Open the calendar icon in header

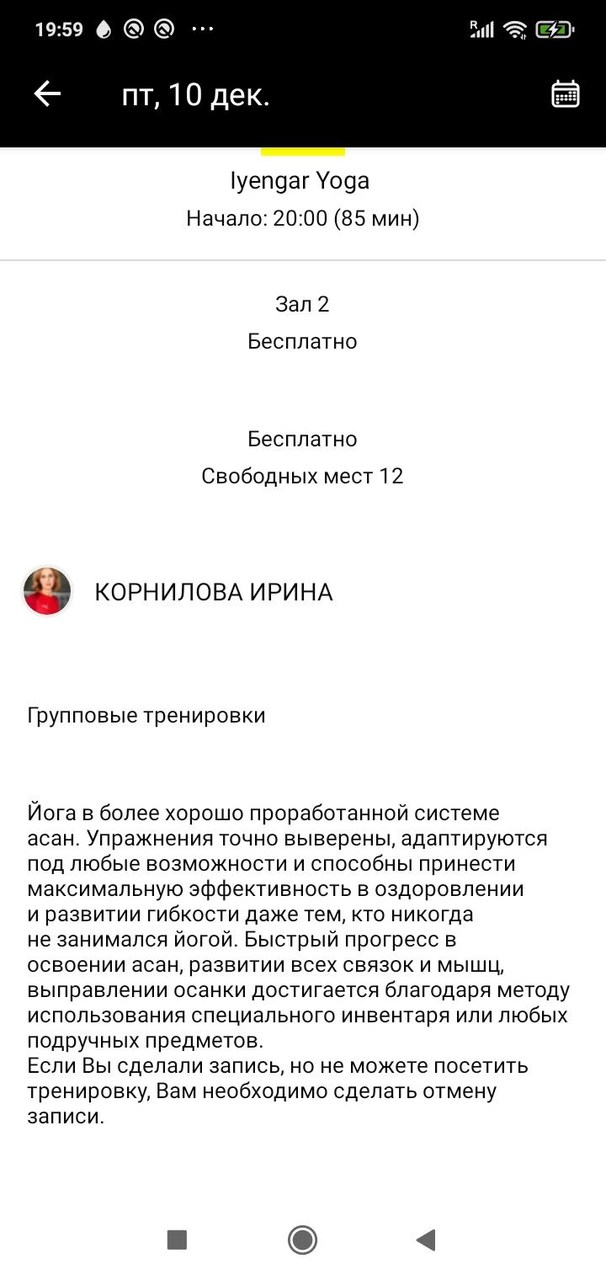coord(565,94)
